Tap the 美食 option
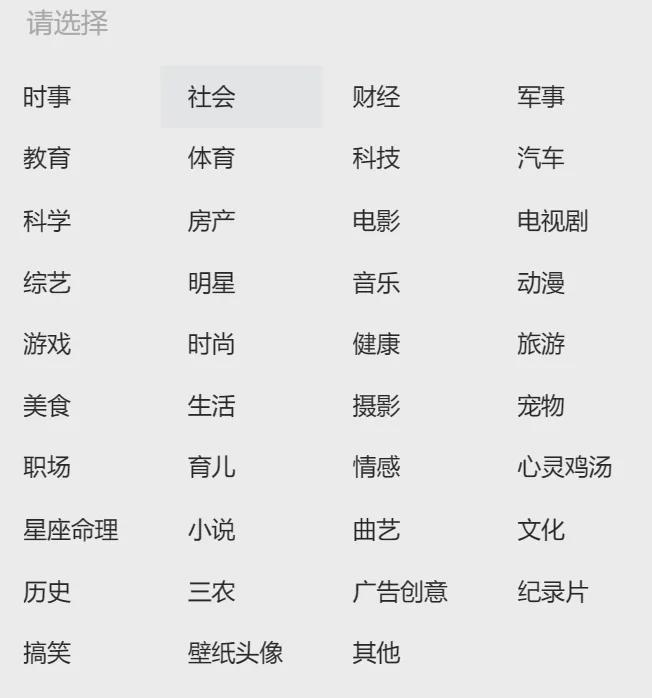 (x=47, y=406)
